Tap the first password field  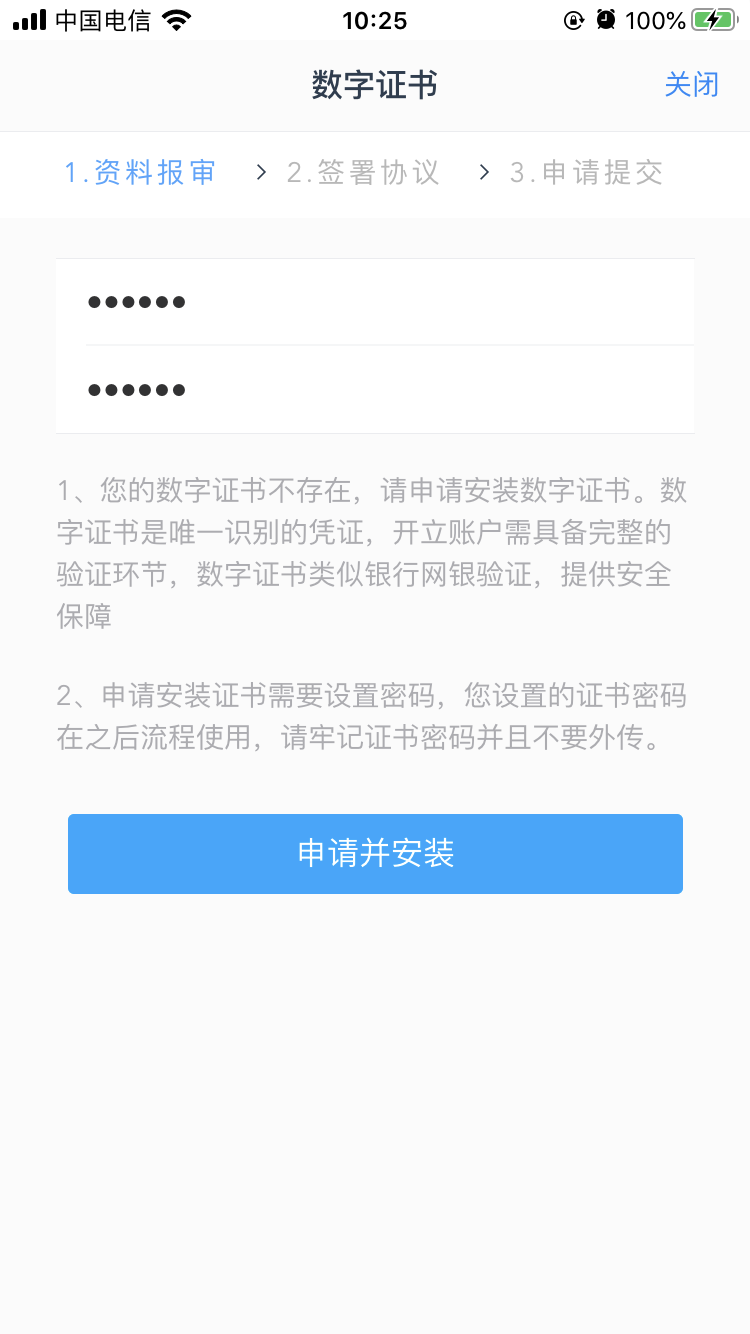tap(375, 302)
